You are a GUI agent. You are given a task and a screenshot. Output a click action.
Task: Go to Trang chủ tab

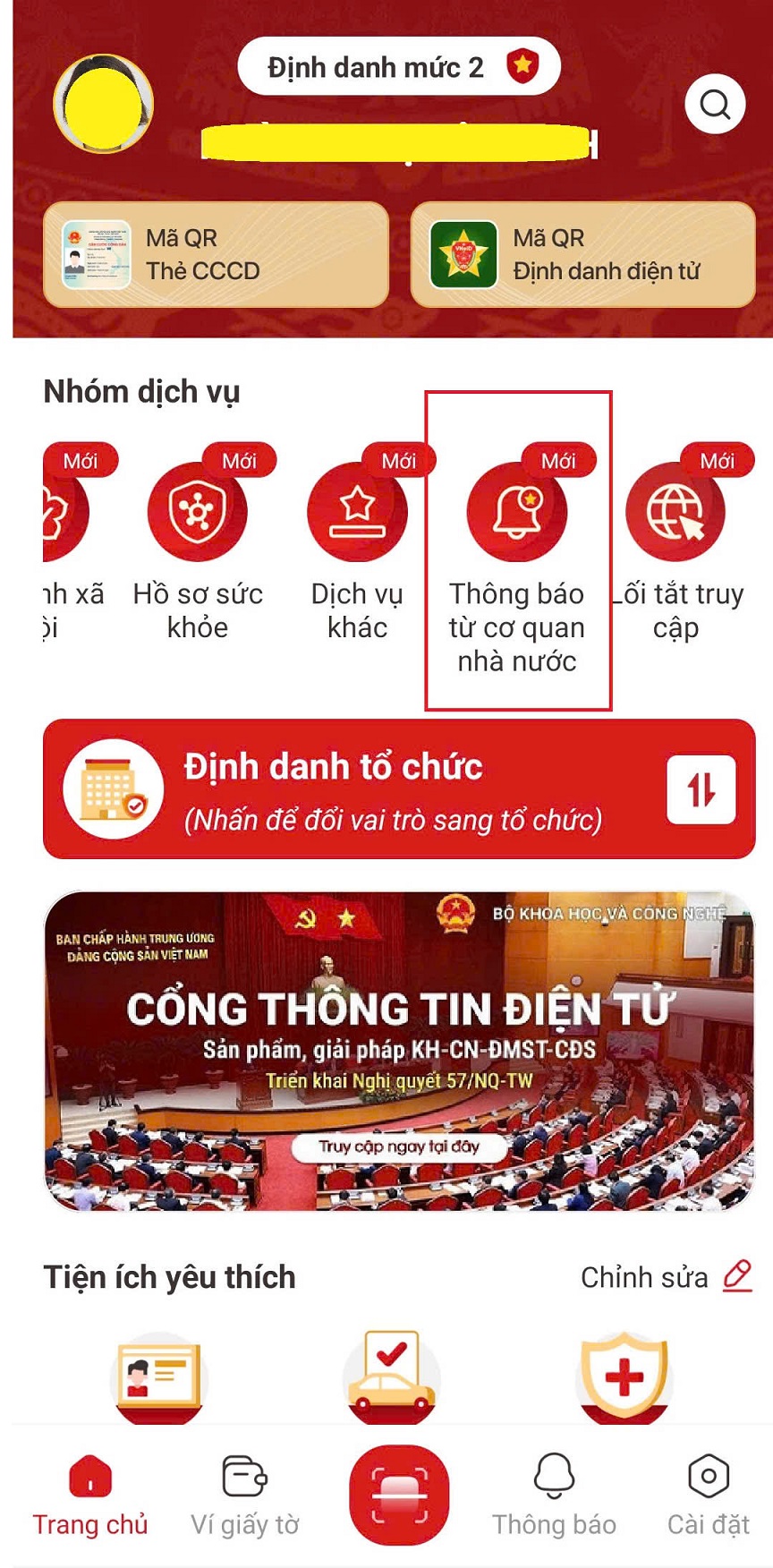pyautogui.click(x=90, y=1496)
